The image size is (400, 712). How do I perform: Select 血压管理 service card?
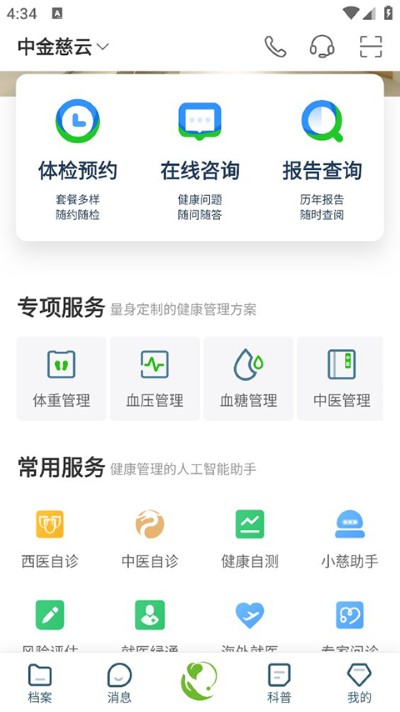click(x=155, y=378)
